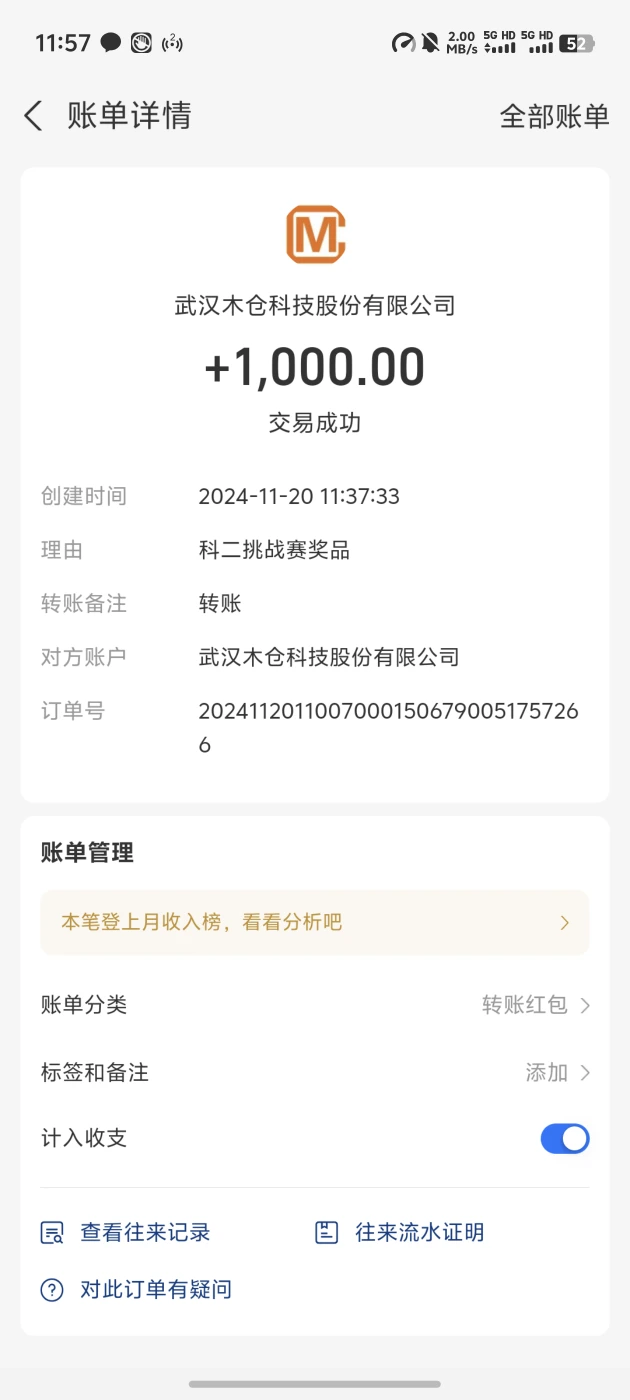This screenshot has height=1400, width=630.
Task: Open 全部账单 list
Action: (x=554, y=116)
